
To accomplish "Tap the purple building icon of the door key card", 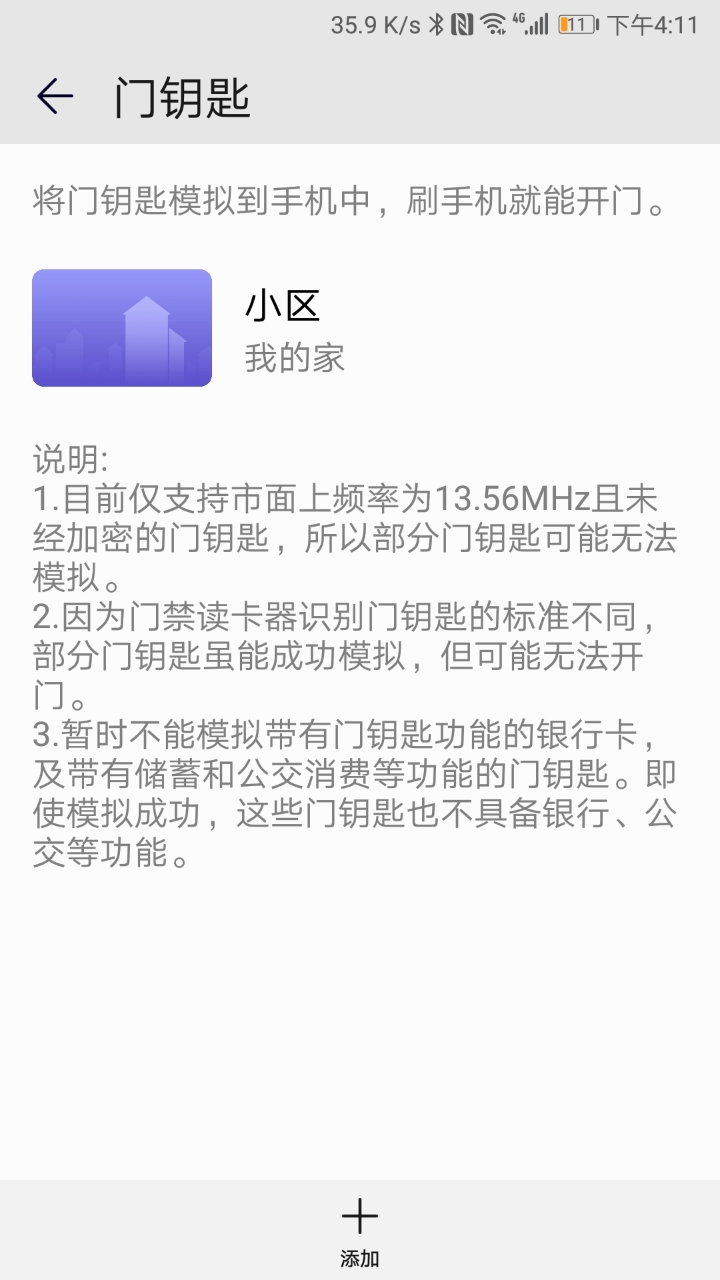I will pos(121,327).
